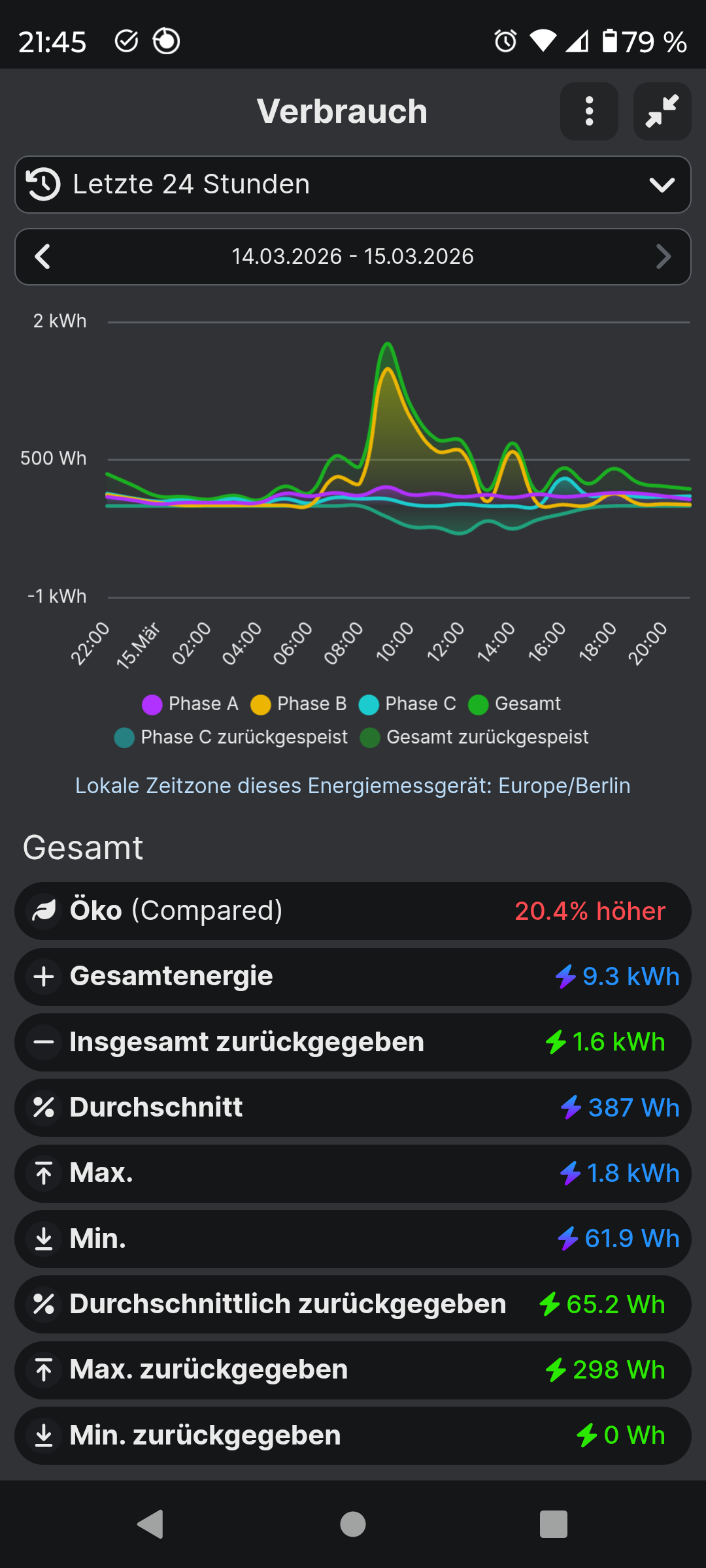Toggle Phase A in the chart legend
Image resolution: width=706 pixels, height=1568 pixels.
click(190, 704)
